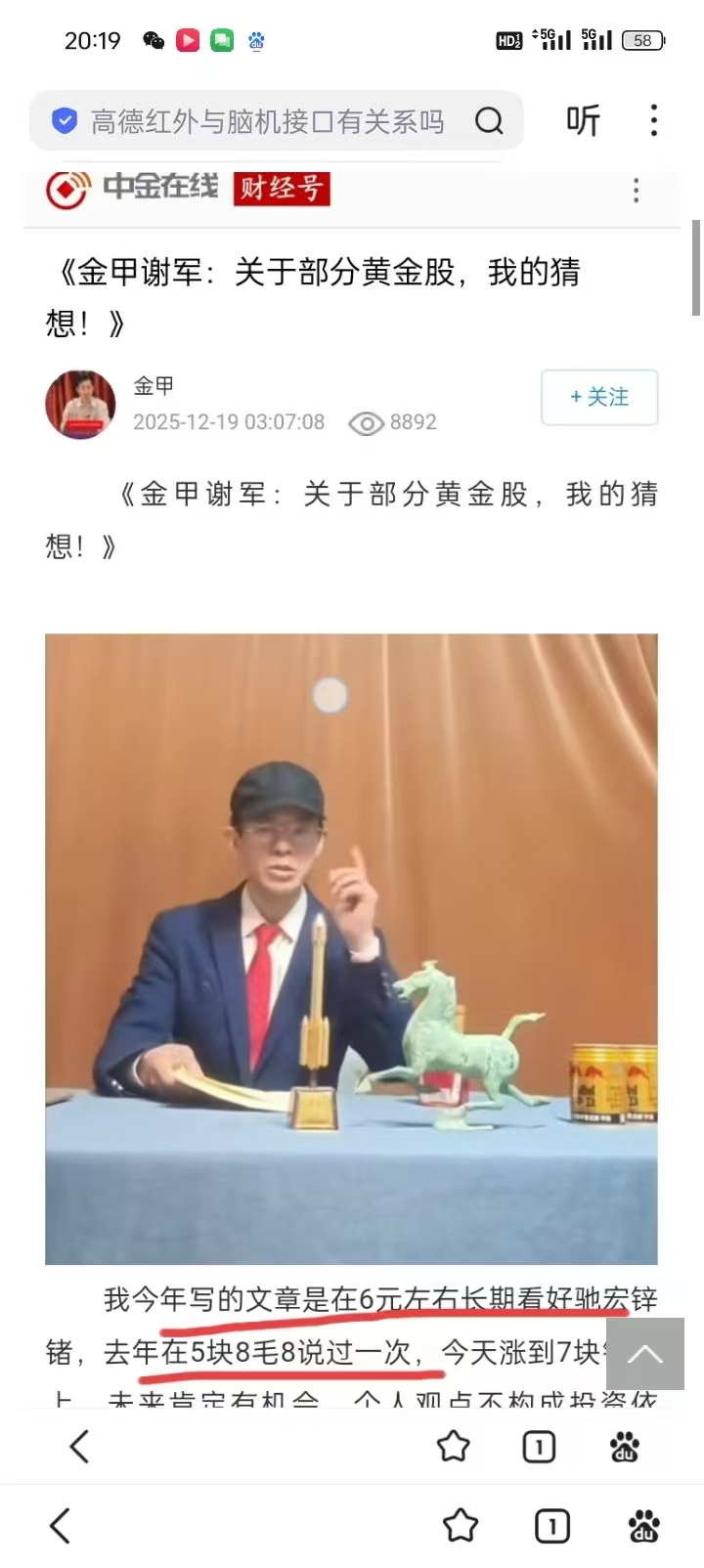The width and height of the screenshot is (704, 1568).
Task: Follow author 金甲 with the +关注 button
Action: coord(599,397)
